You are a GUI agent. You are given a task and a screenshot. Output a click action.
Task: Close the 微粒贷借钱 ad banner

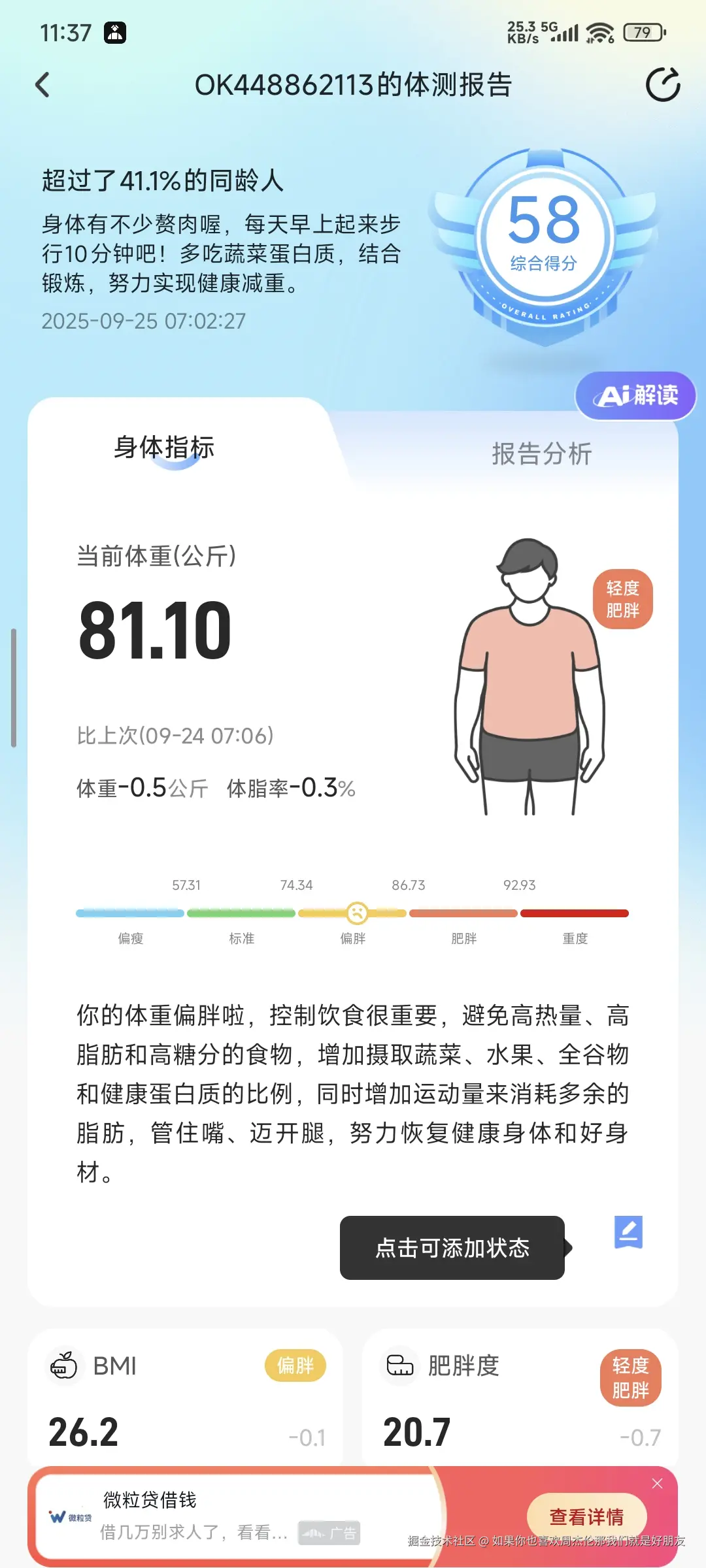pos(657,1484)
